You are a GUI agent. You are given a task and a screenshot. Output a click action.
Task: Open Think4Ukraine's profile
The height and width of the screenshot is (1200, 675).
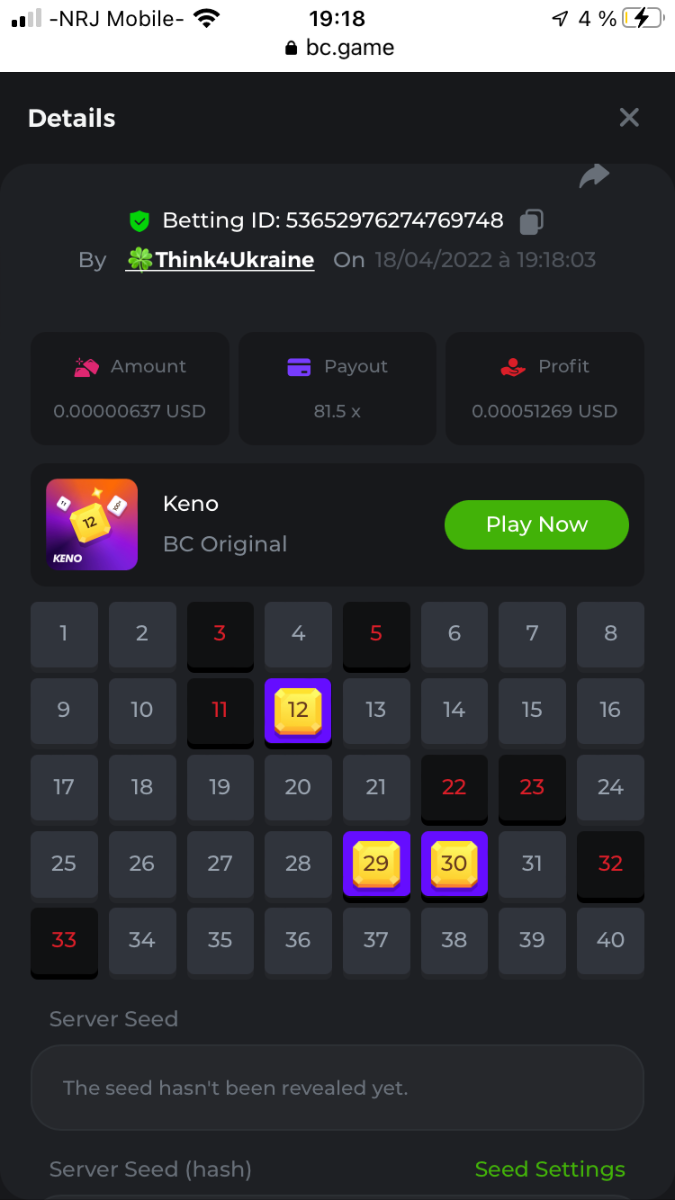220,260
